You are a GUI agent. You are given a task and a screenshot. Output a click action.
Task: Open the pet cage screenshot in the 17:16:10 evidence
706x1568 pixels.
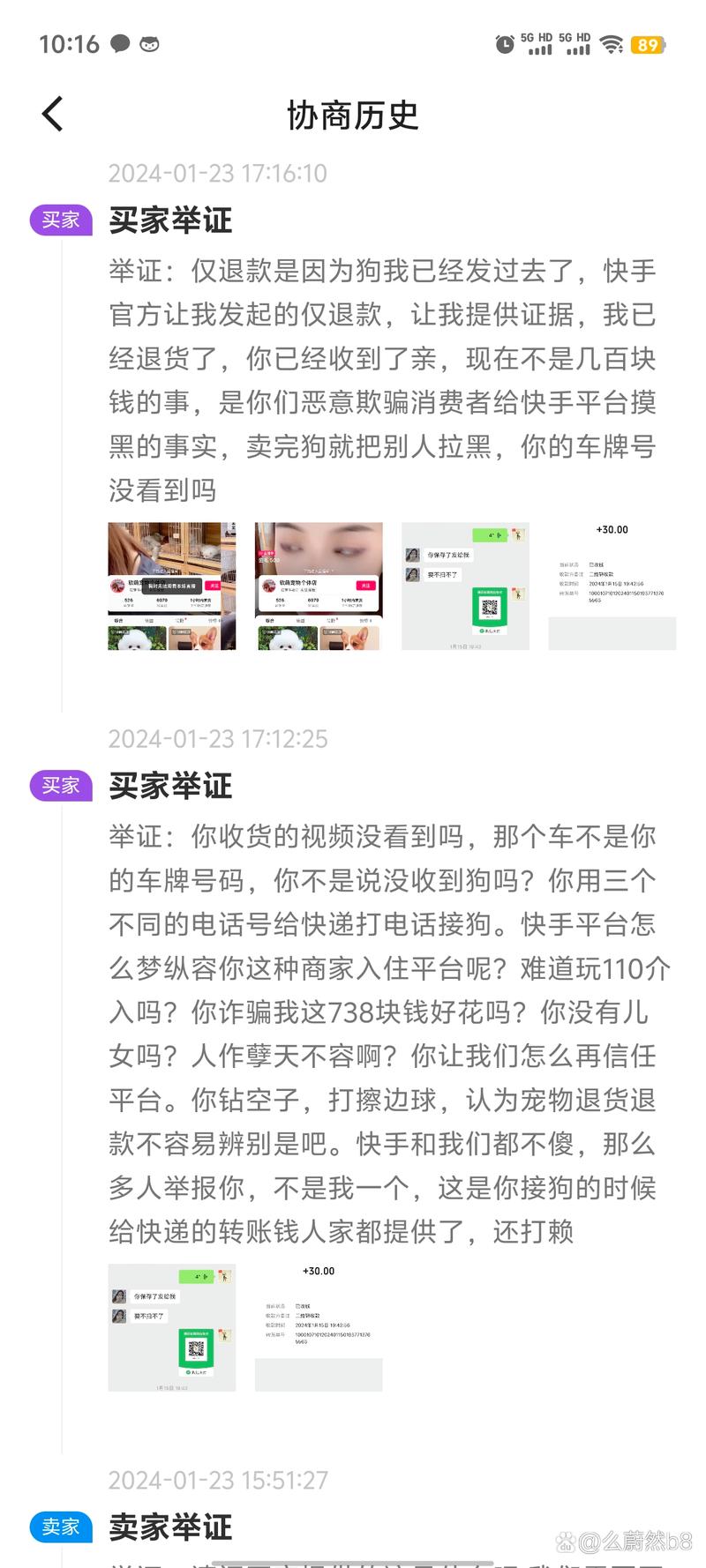[x=172, y=586]
